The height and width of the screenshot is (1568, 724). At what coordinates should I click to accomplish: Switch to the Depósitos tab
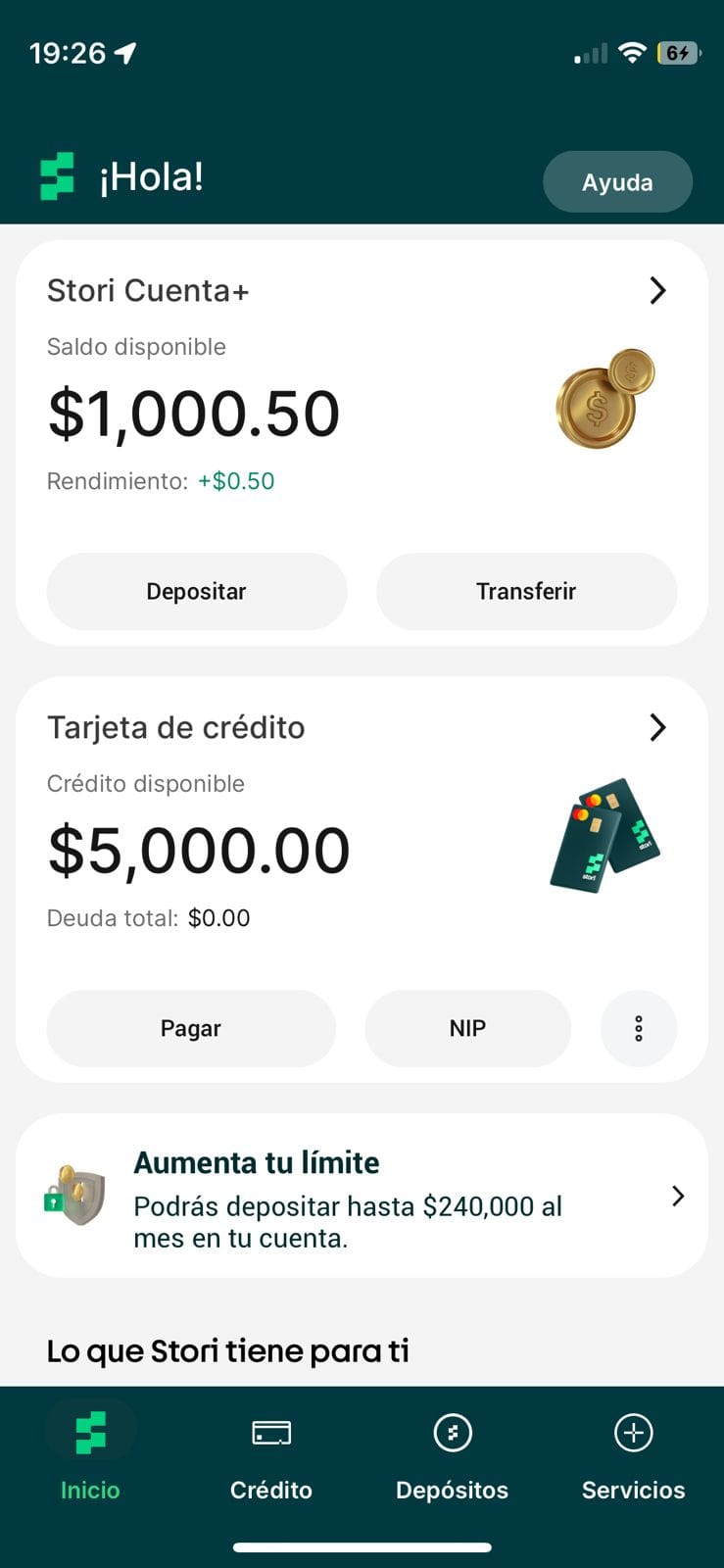click(x=452, y=1452)
